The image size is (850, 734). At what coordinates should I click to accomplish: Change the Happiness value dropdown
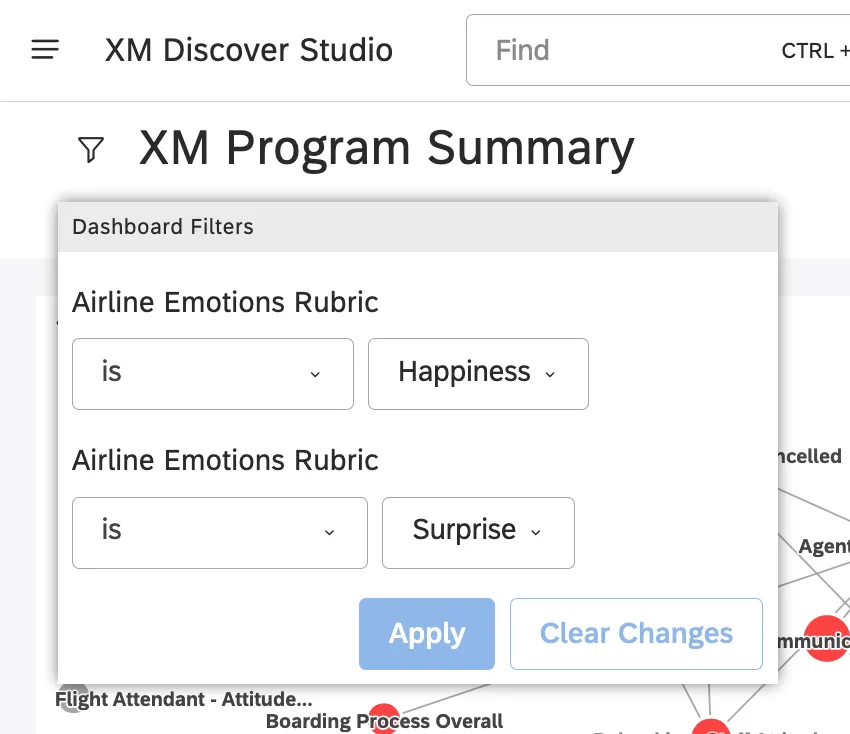coord(478,374)
